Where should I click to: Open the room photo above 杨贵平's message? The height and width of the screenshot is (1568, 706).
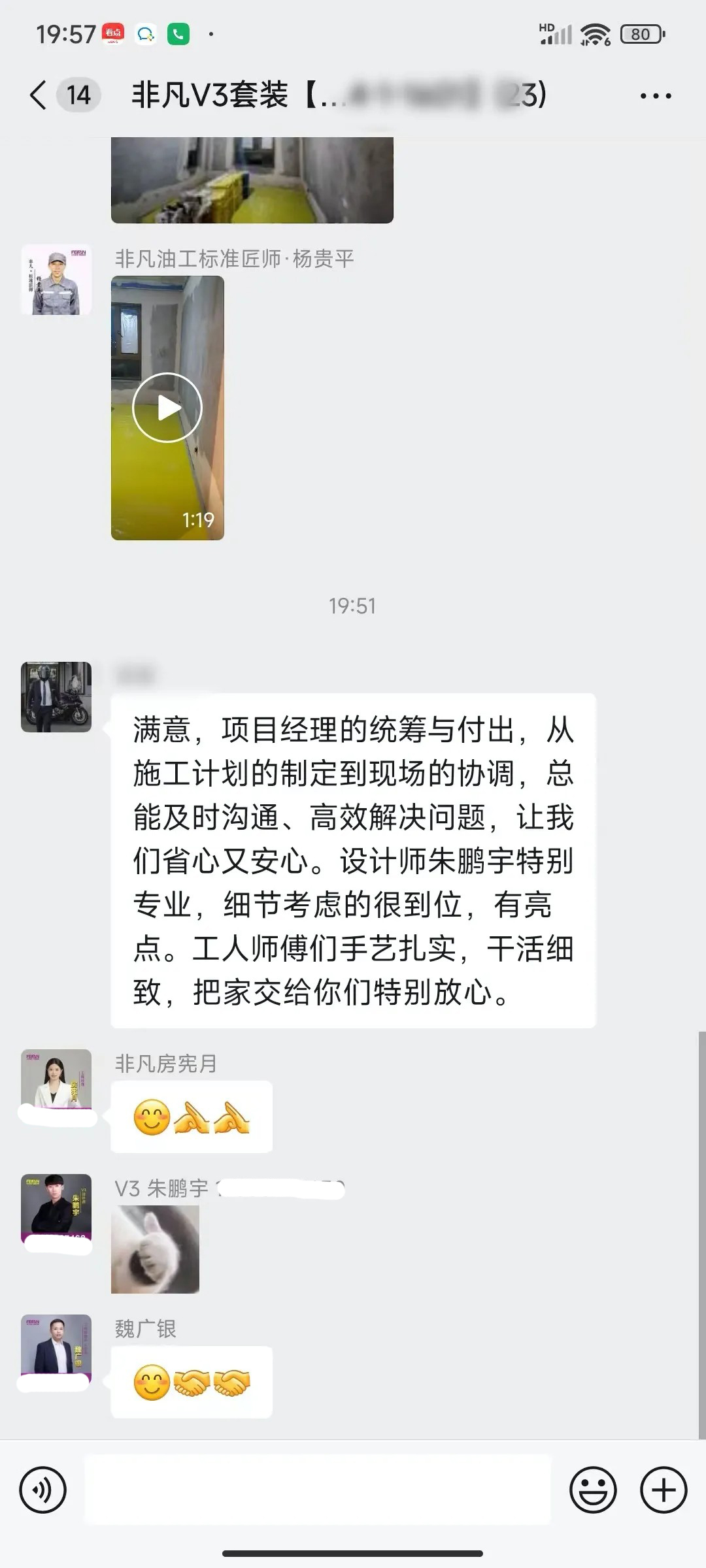[x=252, y=180]
